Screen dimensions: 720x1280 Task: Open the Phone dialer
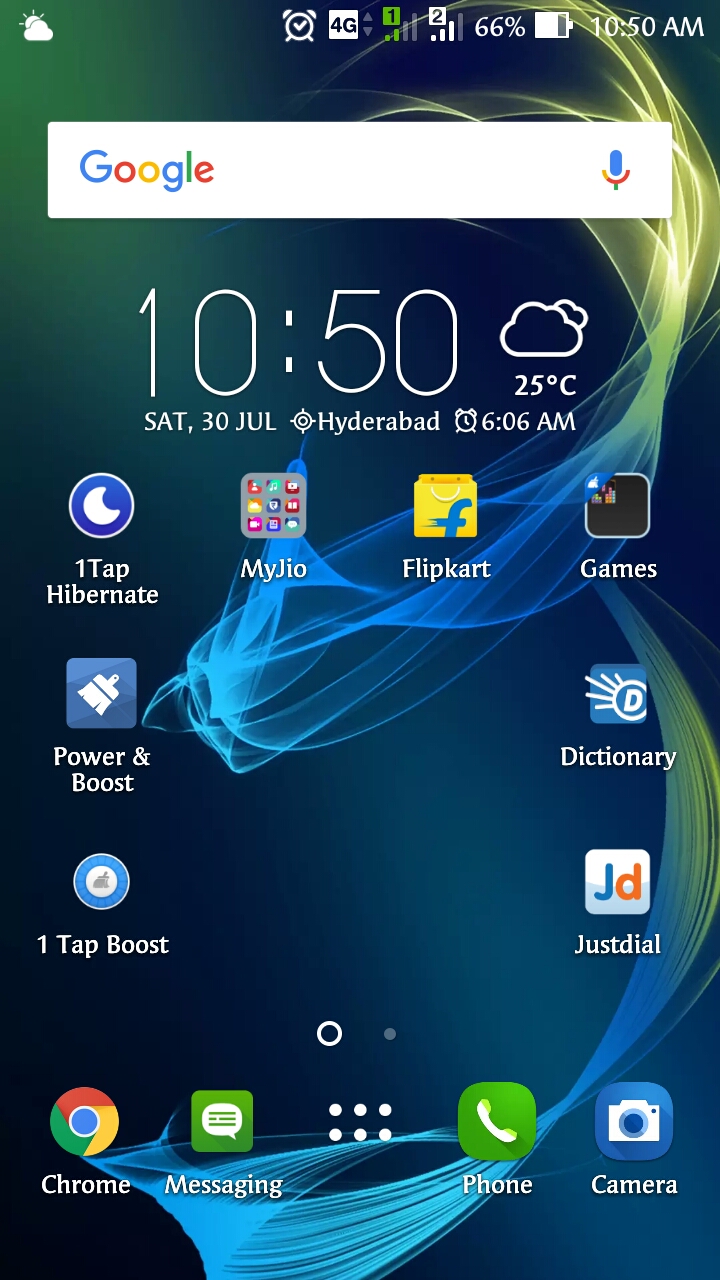click(x=497, y=1122)
